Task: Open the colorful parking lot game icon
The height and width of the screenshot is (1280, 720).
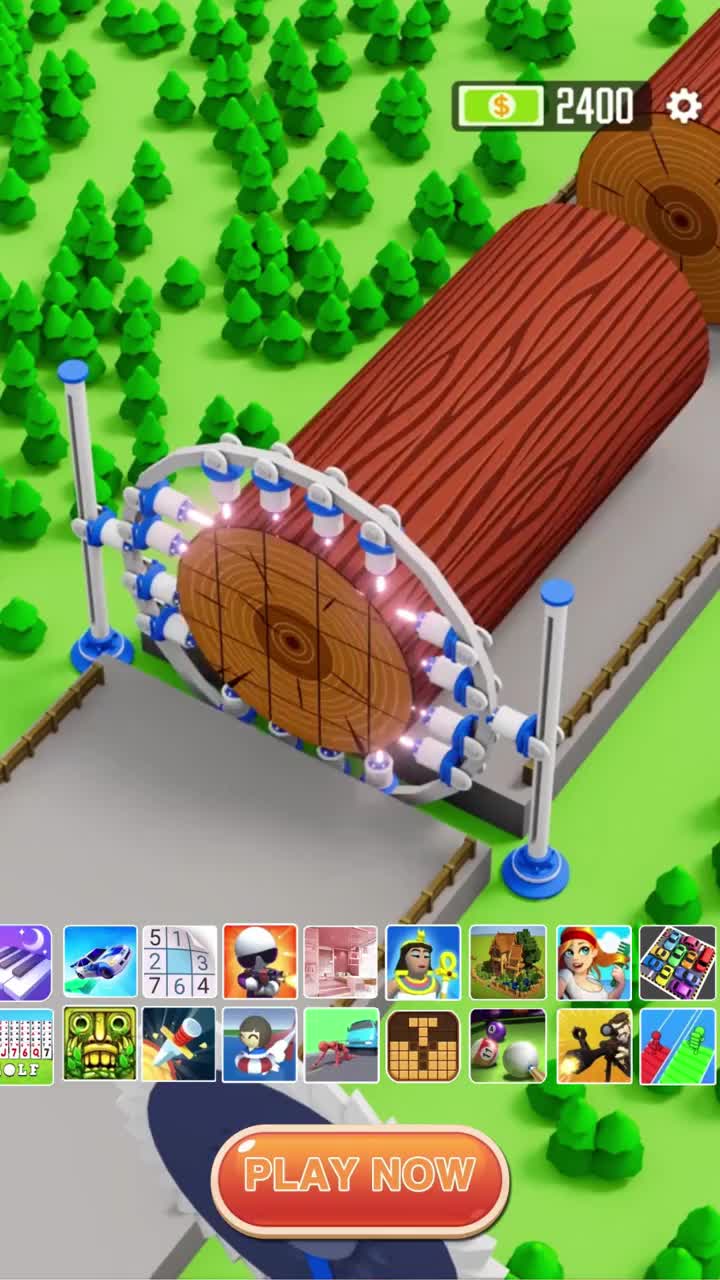Action: click(677, 962)
